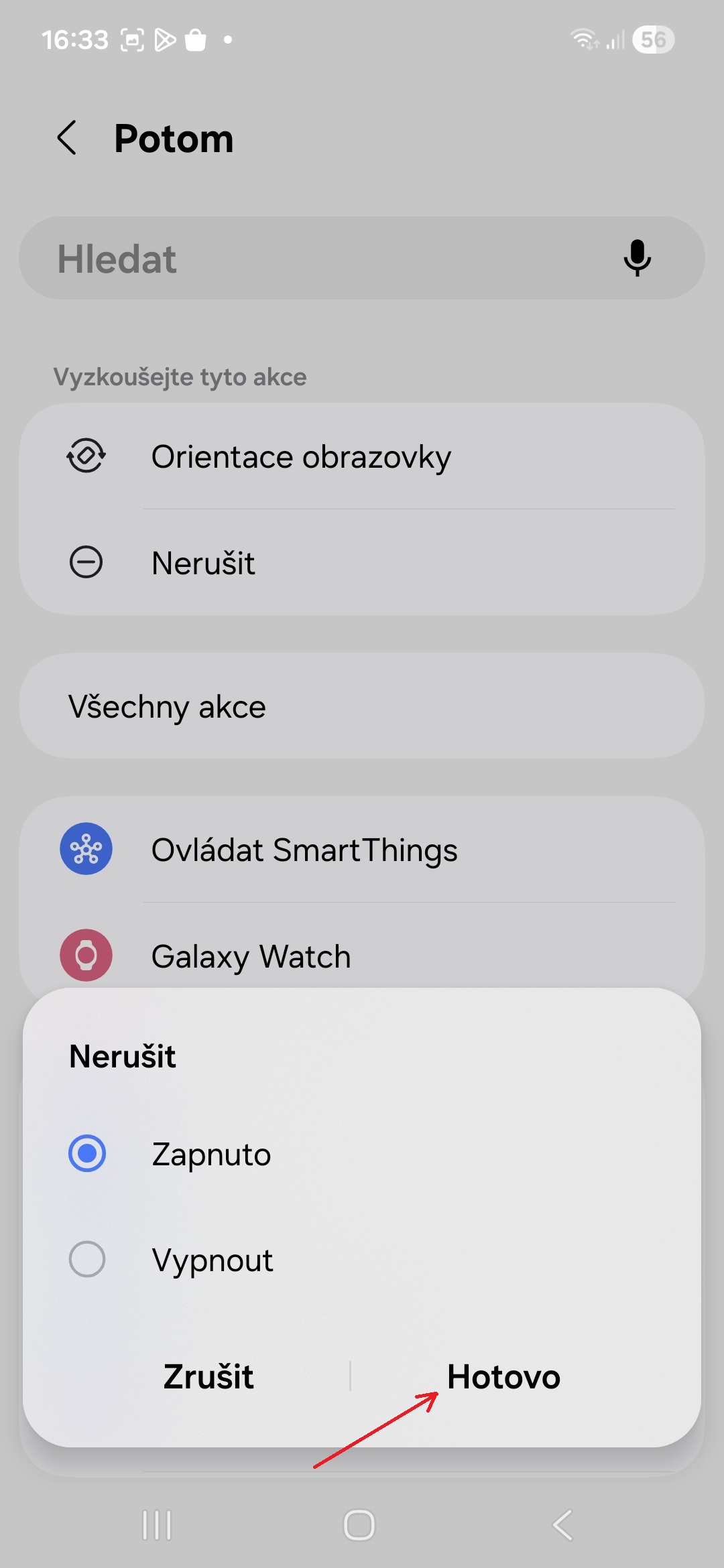724x1568 pixels.
Task: Open the recent apps overview
Action: pos(157,1525)
